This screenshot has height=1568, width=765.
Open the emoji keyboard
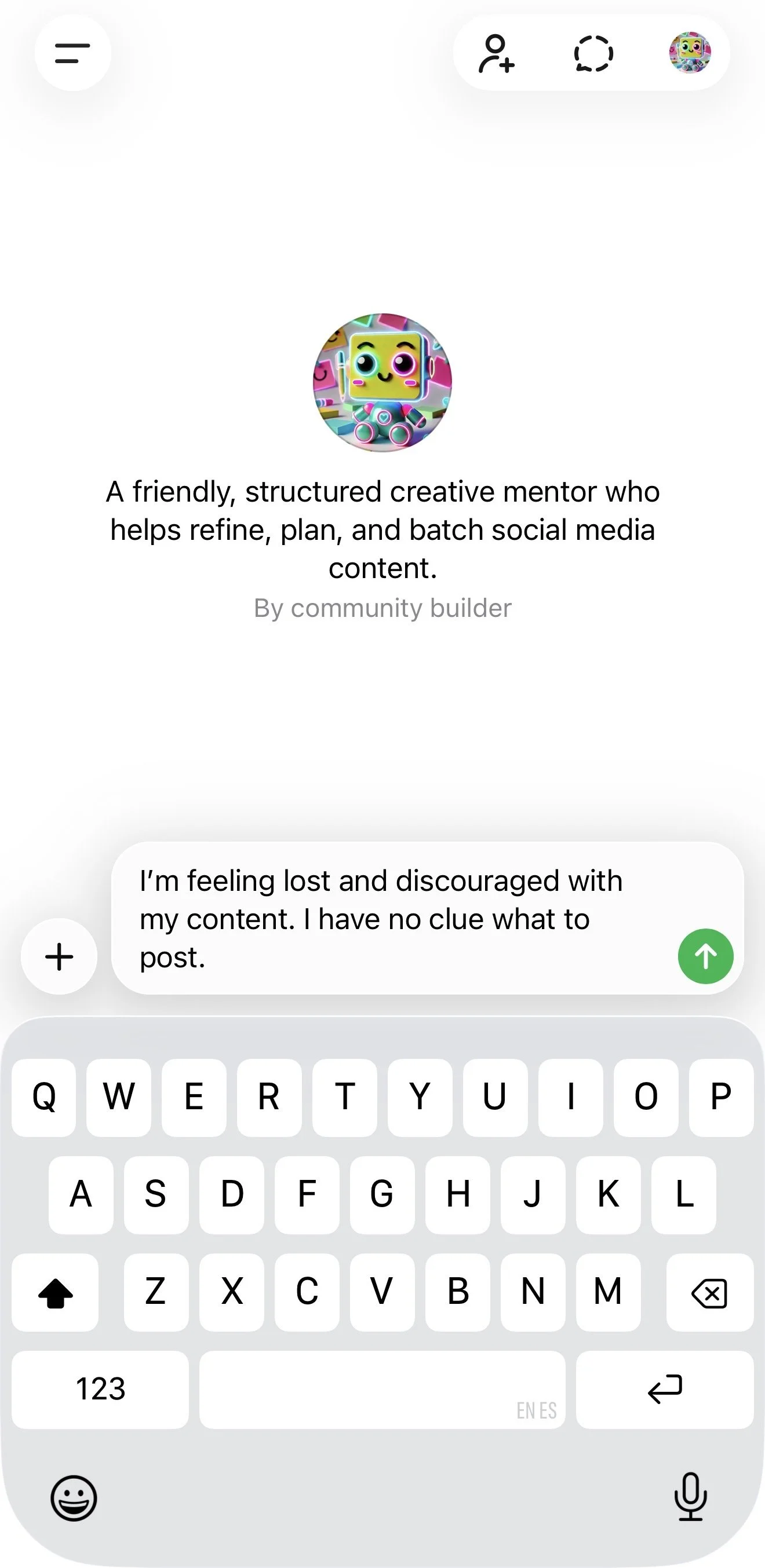pos(74,1497)
